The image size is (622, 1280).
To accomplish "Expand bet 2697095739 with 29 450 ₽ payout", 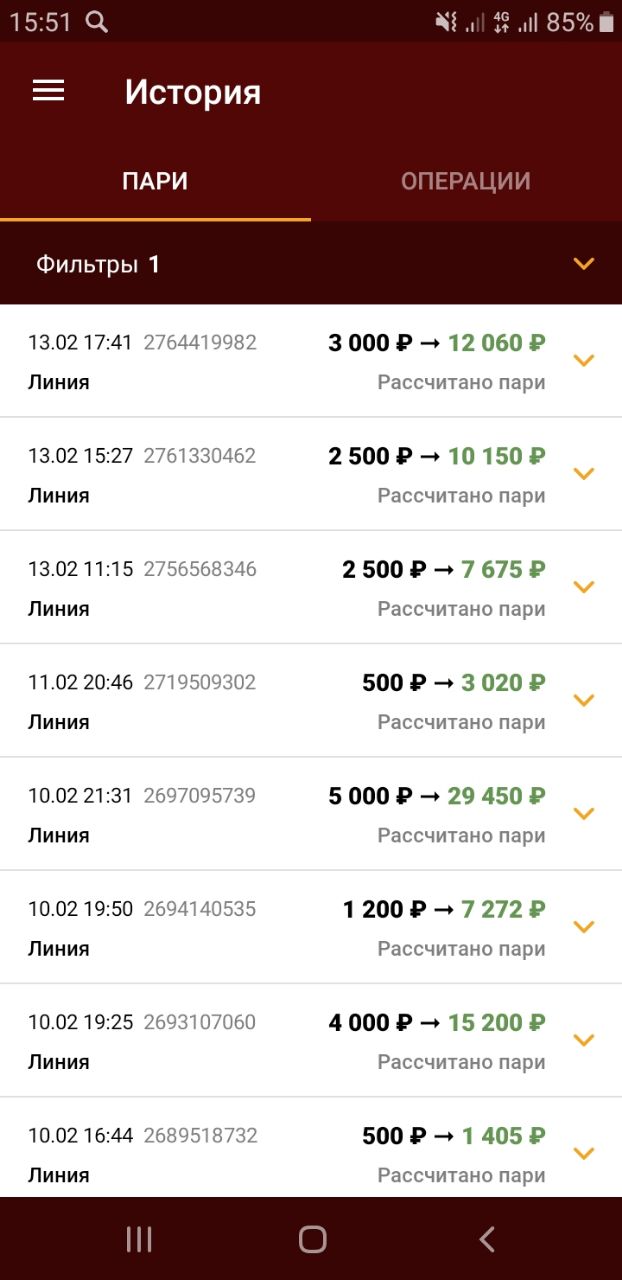I will tap(584, 813).
